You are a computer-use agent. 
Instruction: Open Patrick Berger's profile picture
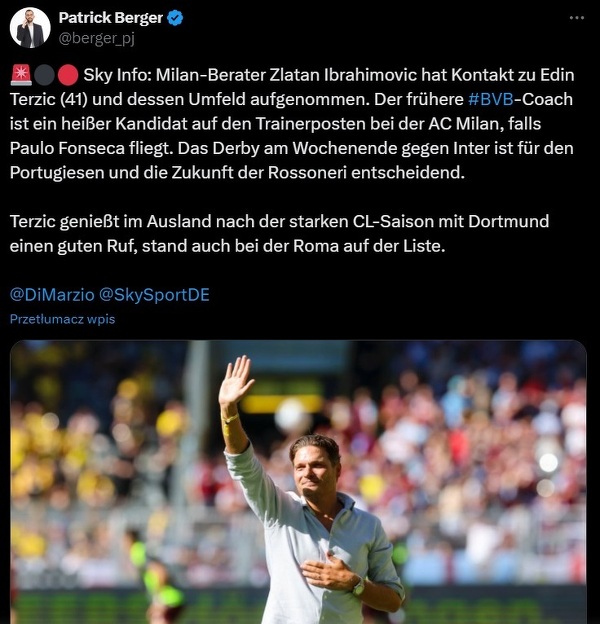coord(30,28)
